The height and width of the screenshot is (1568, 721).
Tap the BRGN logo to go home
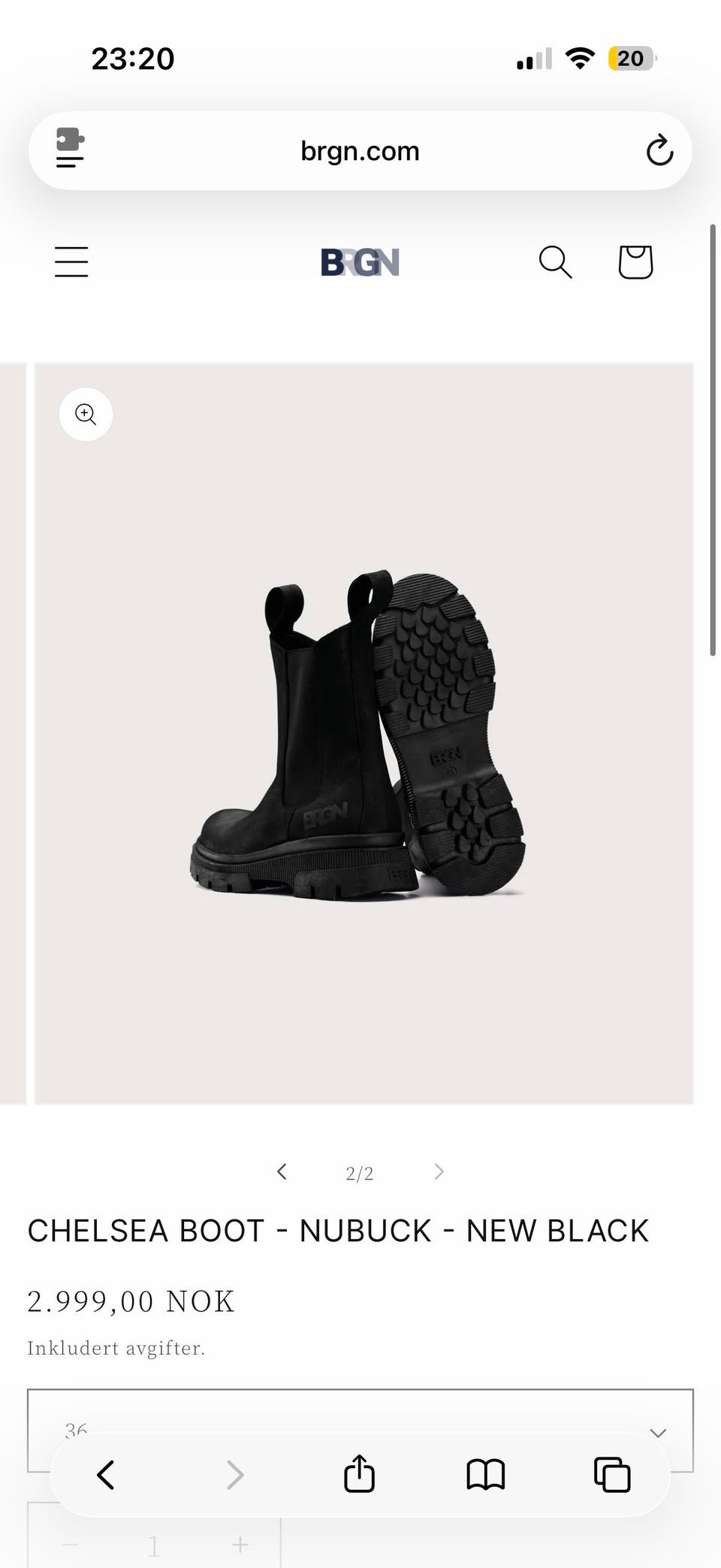click(360, 262)
